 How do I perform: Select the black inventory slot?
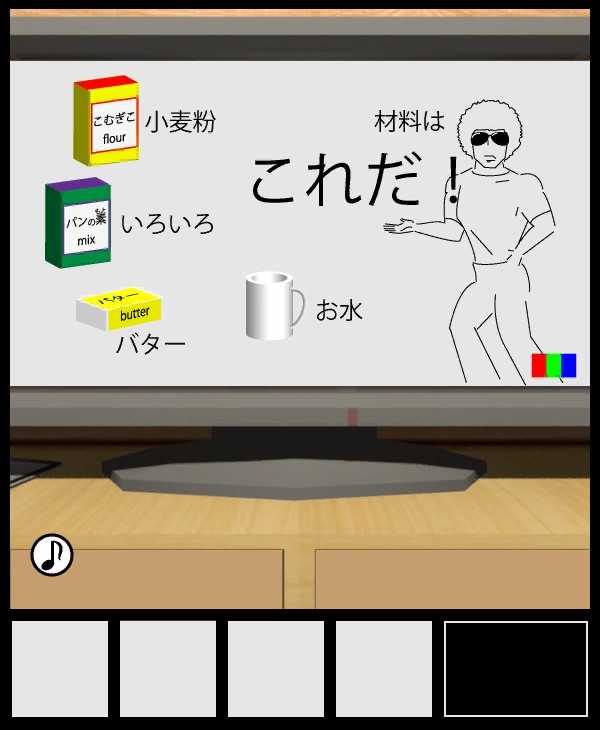[516, 669]
